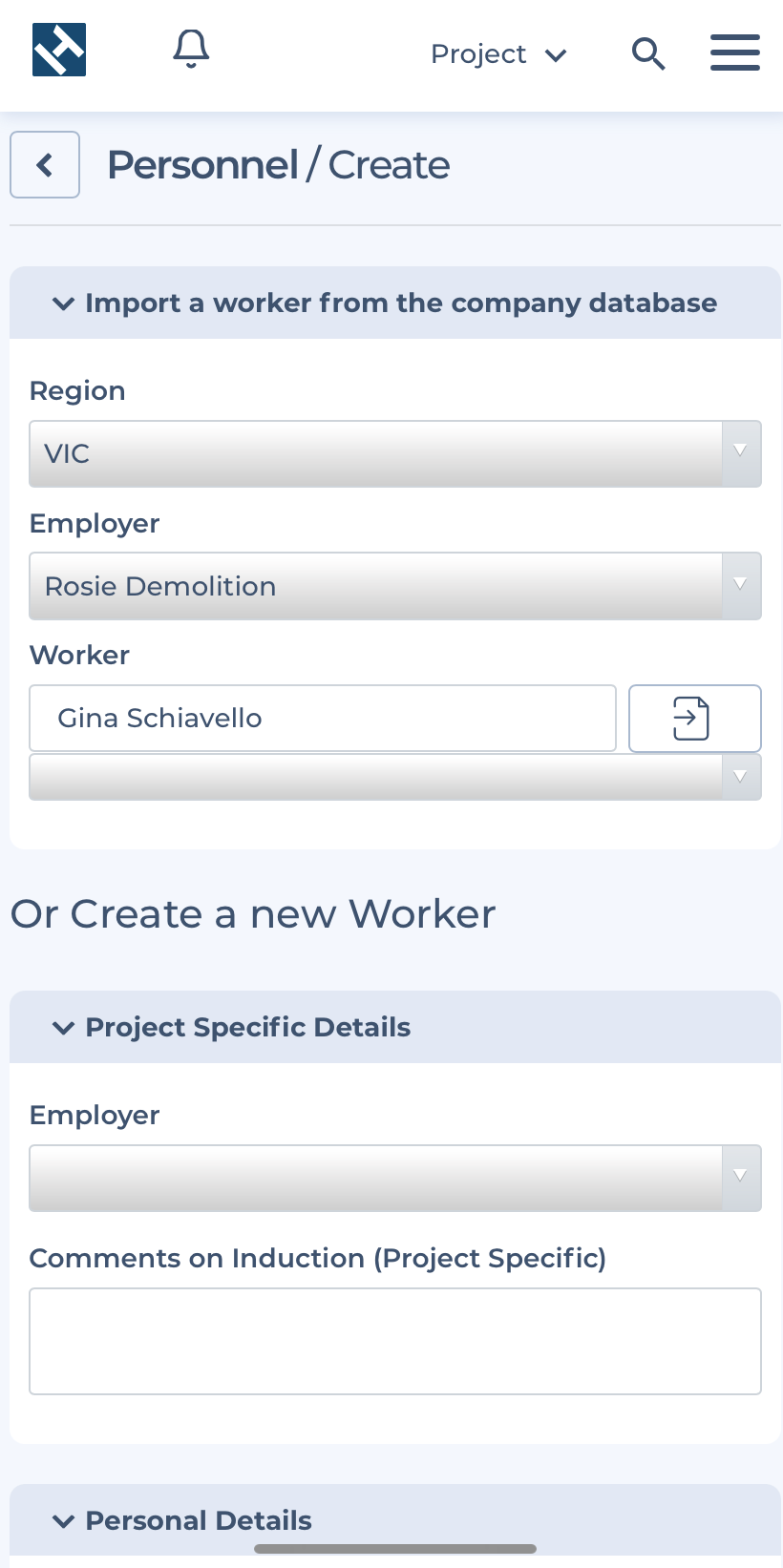Viewport: 783px width, 1568px height.
Task: Collapse the Personal Details section
Action: pyautogui.click(x=64, y=1521)
